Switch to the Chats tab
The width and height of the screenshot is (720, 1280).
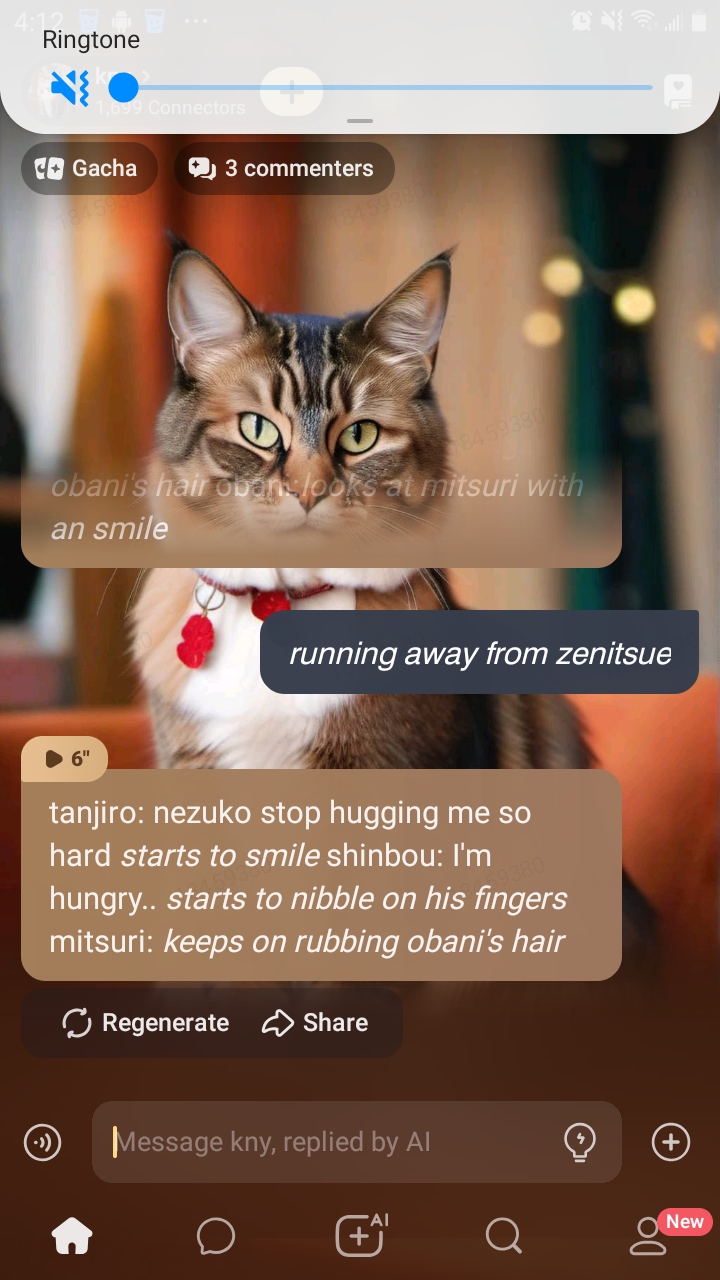point(215,1236)
